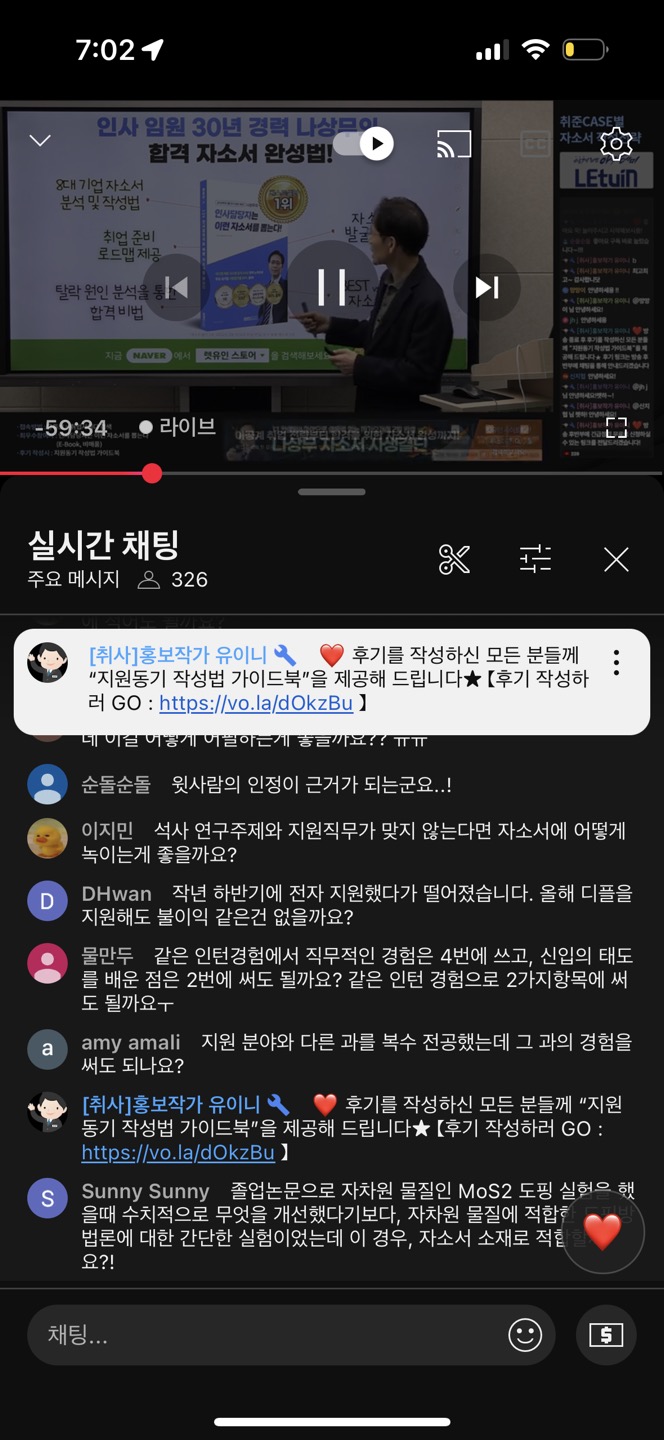Open video settings gear
The image size is (664, 1440).
coord(616,145)
